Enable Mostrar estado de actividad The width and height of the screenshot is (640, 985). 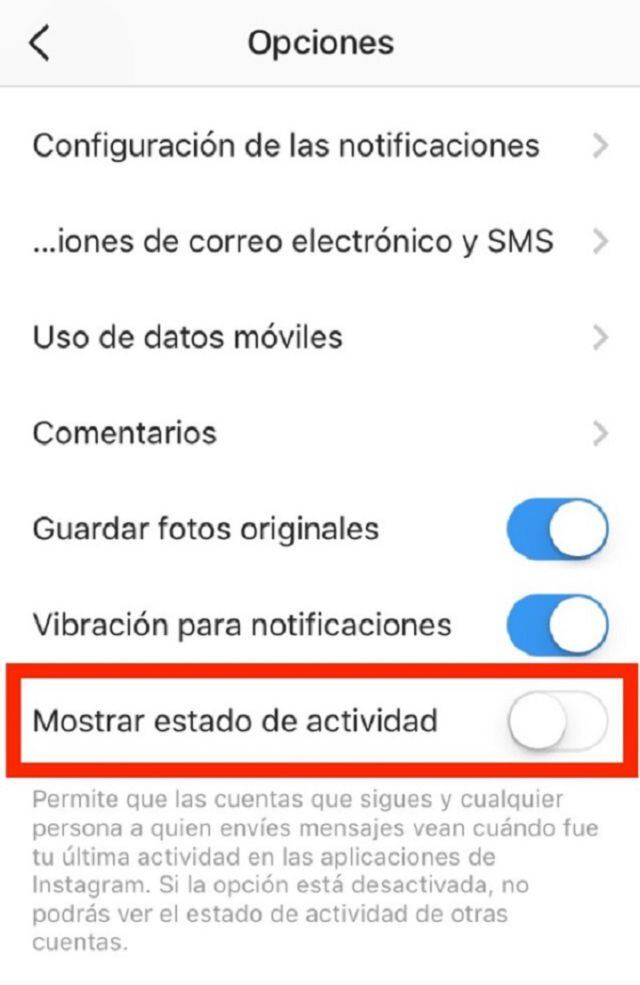coord(557,721)
